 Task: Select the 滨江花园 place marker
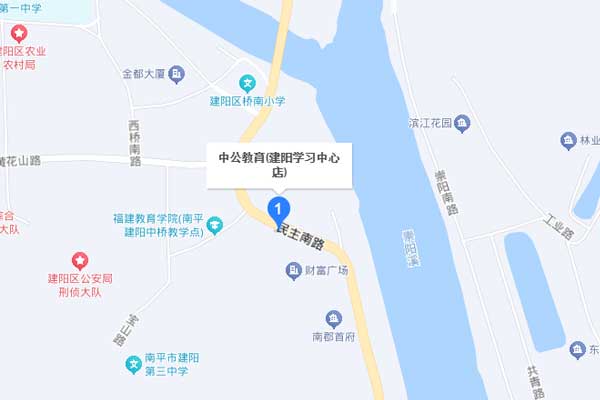[x=463, y=124]
